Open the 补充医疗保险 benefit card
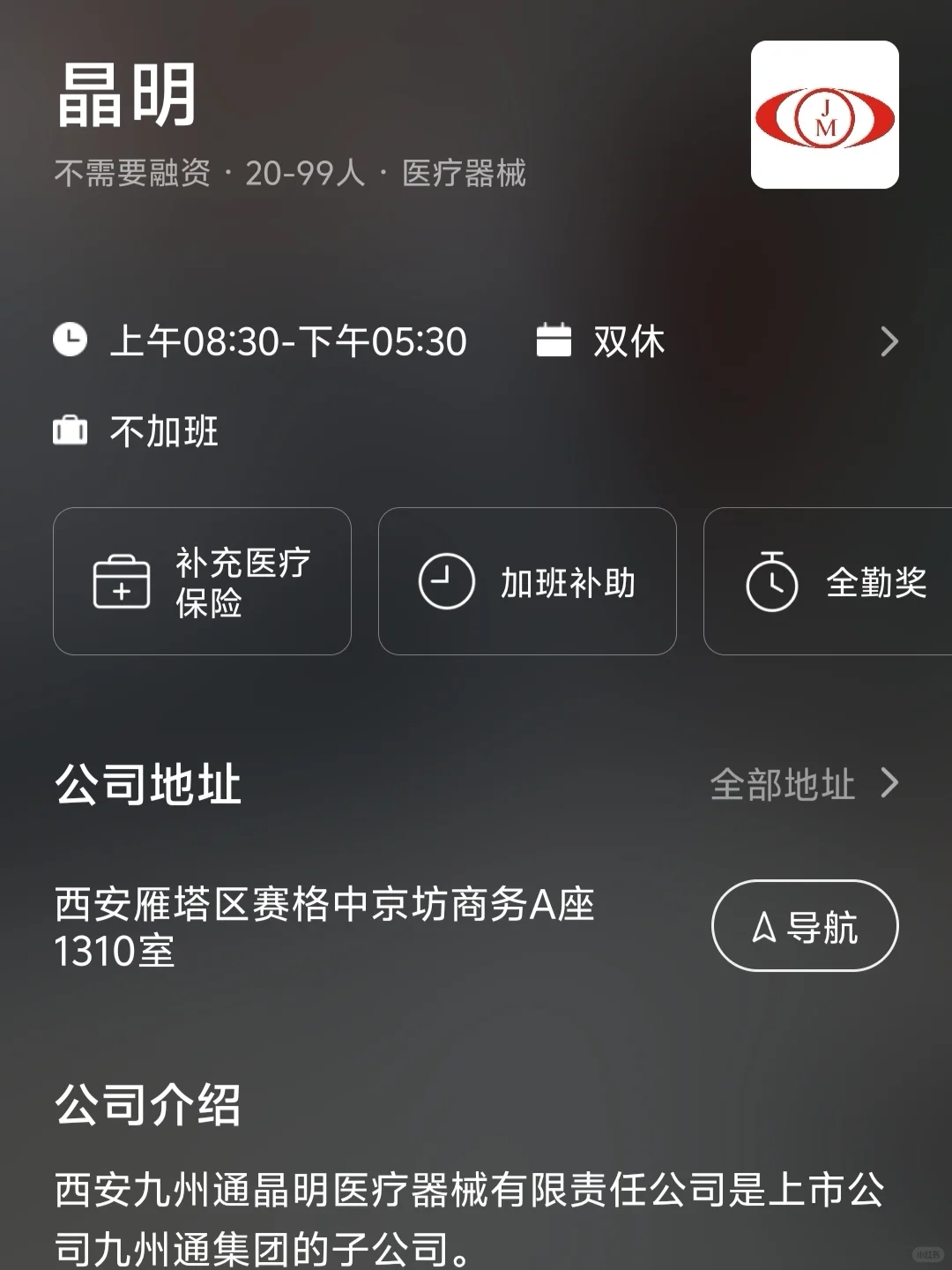The height and width of the screenshot is (1270, 952). pyautogui.click(x=202, y=581)
